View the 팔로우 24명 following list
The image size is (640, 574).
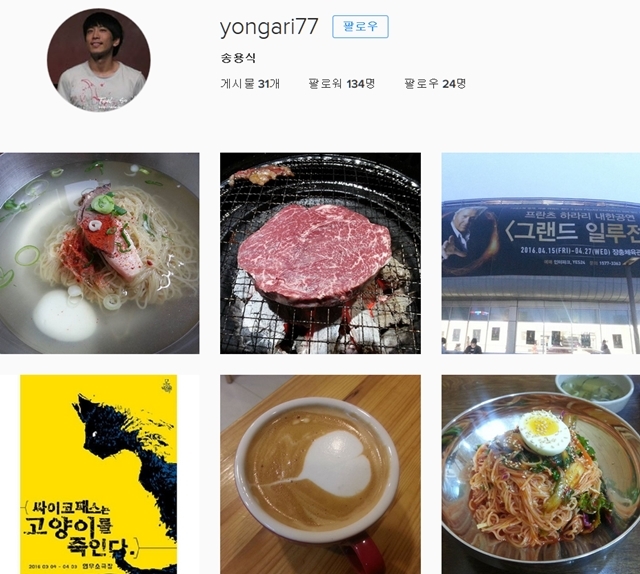[435, 84]
